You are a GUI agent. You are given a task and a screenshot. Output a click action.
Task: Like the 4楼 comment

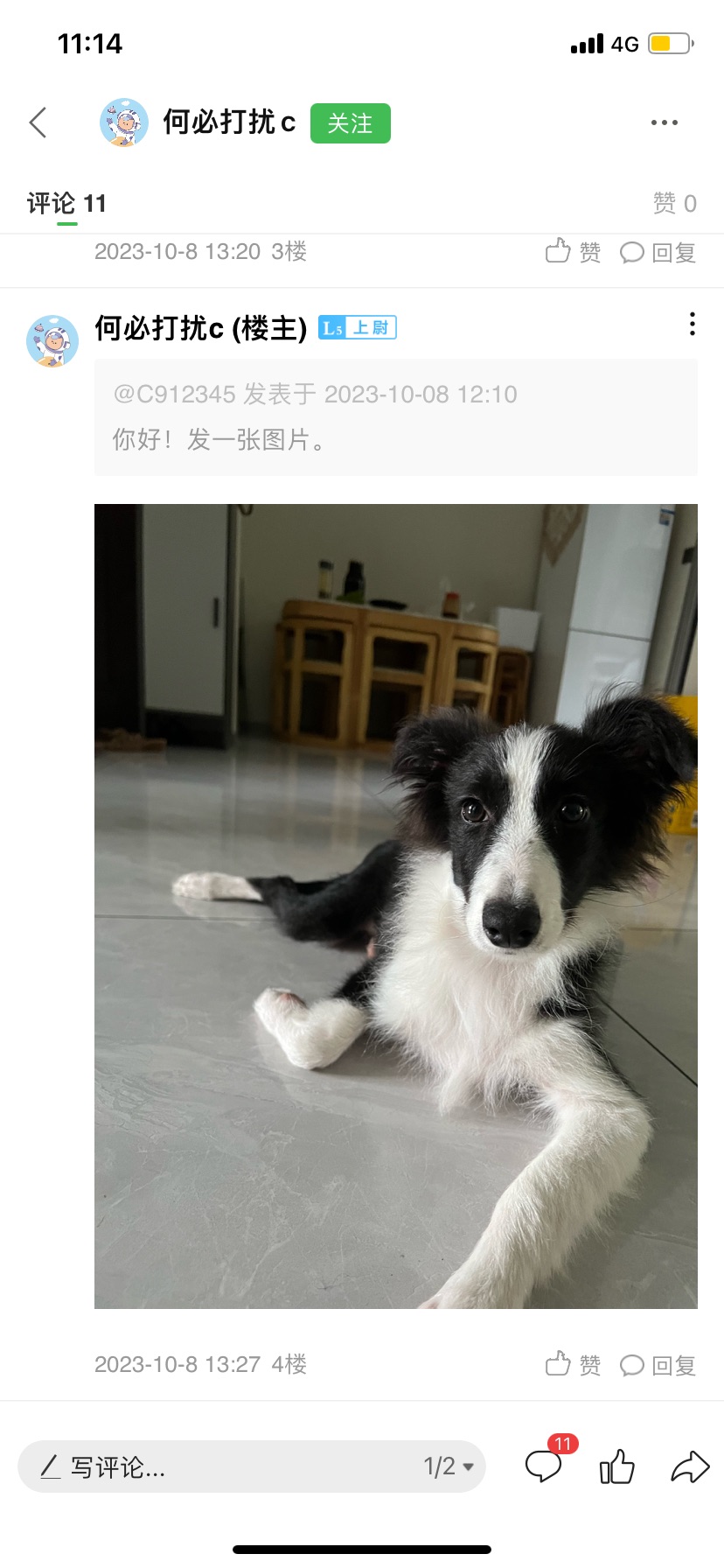click(573, 1364)
